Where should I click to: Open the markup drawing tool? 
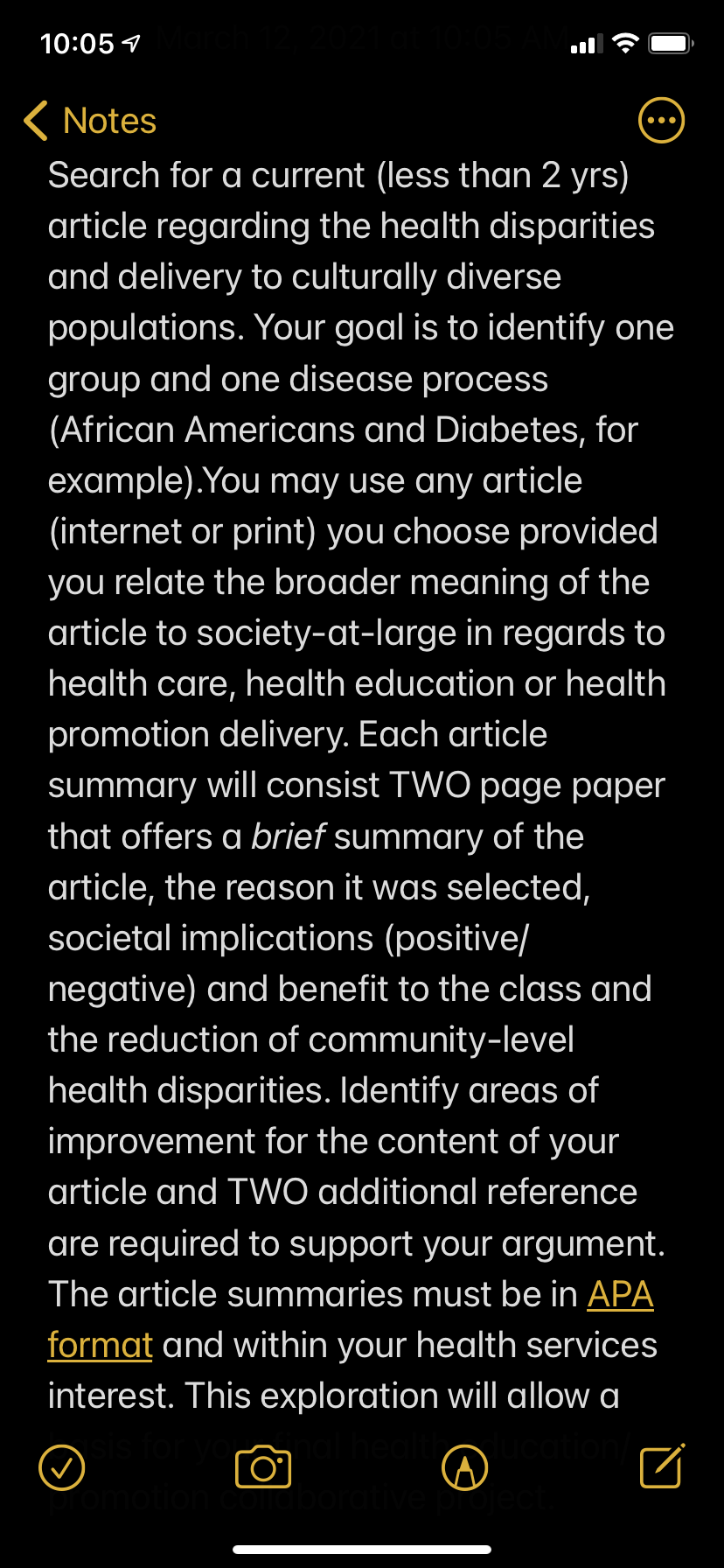click(x=464, y=1467)
